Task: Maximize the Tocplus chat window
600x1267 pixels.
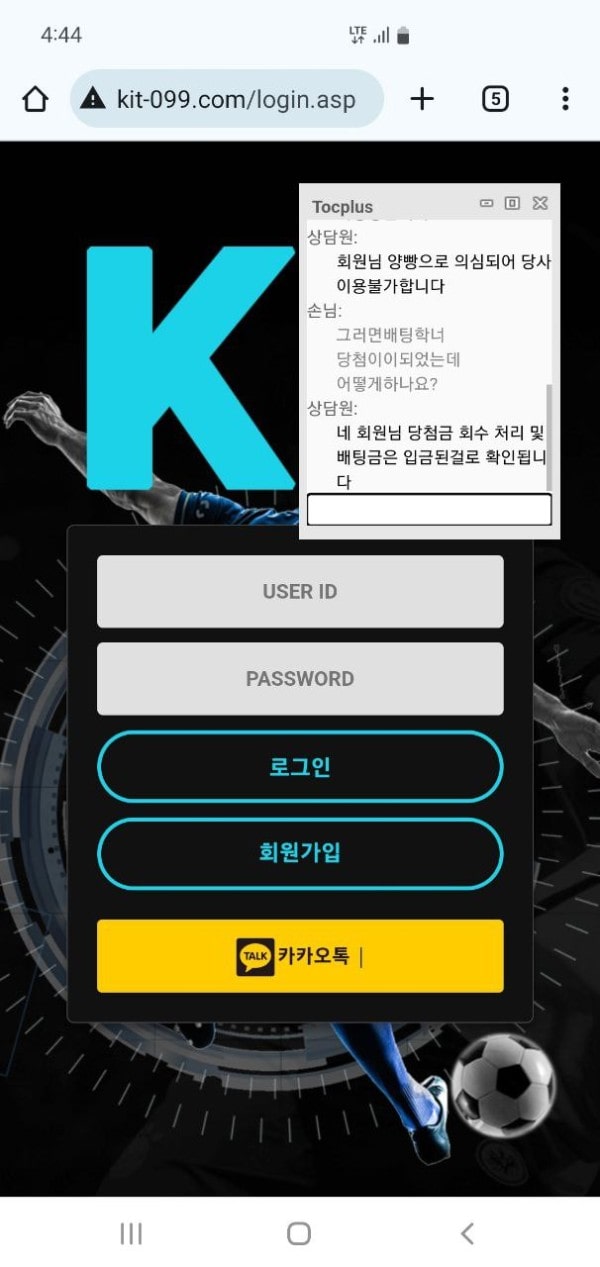Action: tap(512, 203)
